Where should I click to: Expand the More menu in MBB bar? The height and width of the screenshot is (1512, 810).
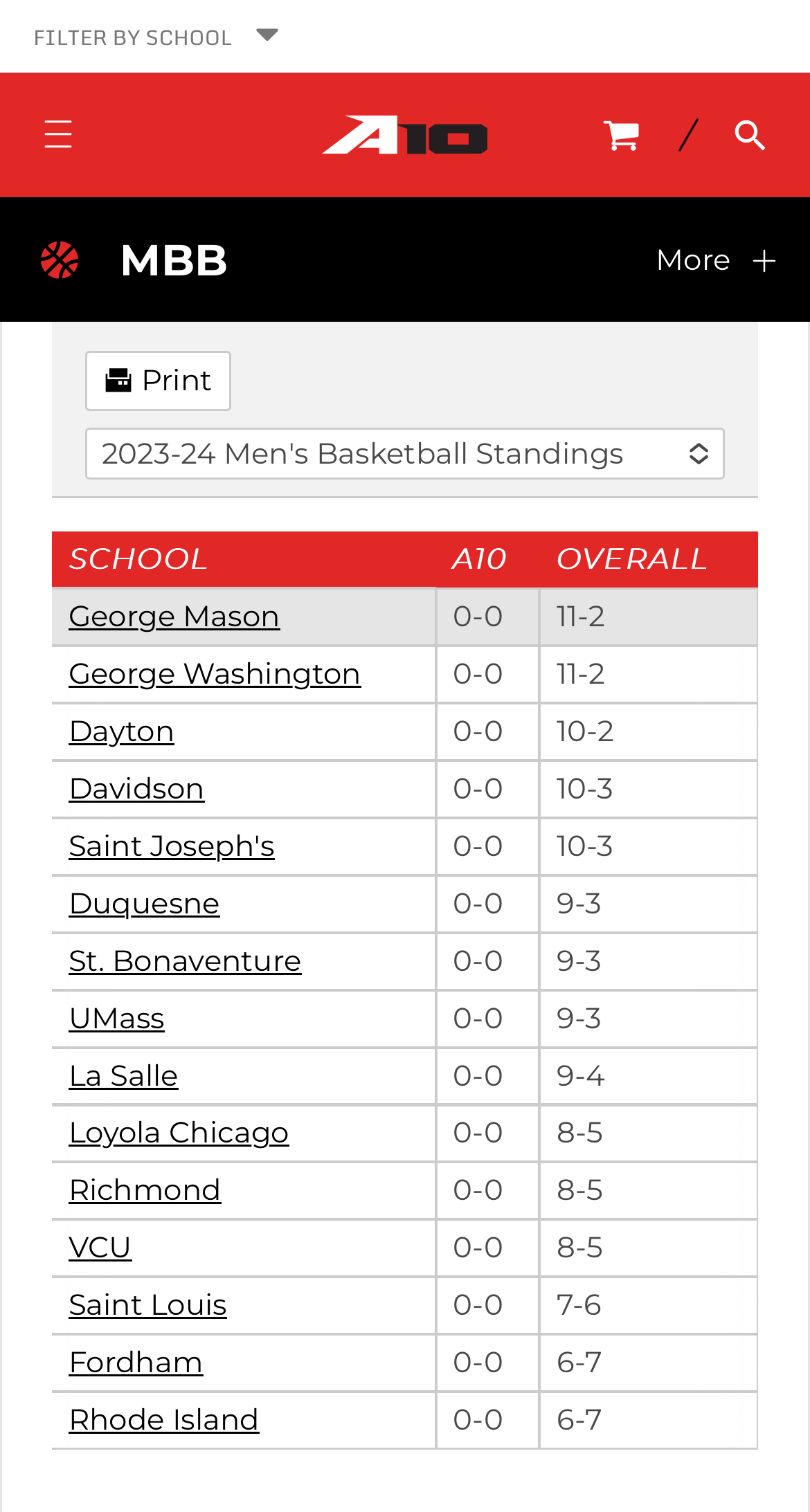(716, 260)
